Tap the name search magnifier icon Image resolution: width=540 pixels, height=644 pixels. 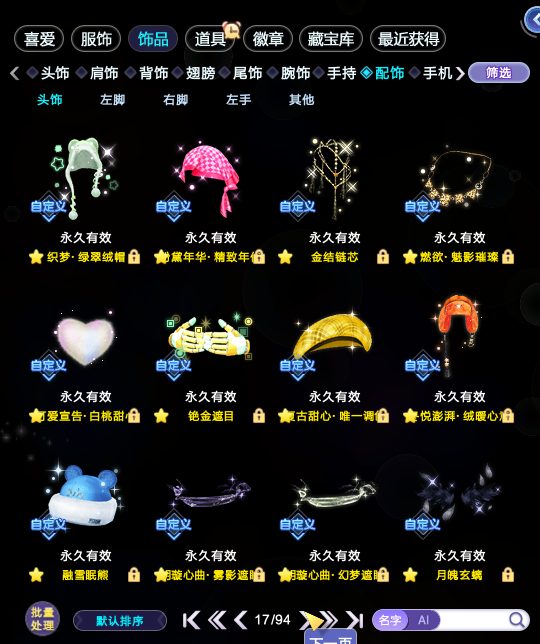point(517,620)
